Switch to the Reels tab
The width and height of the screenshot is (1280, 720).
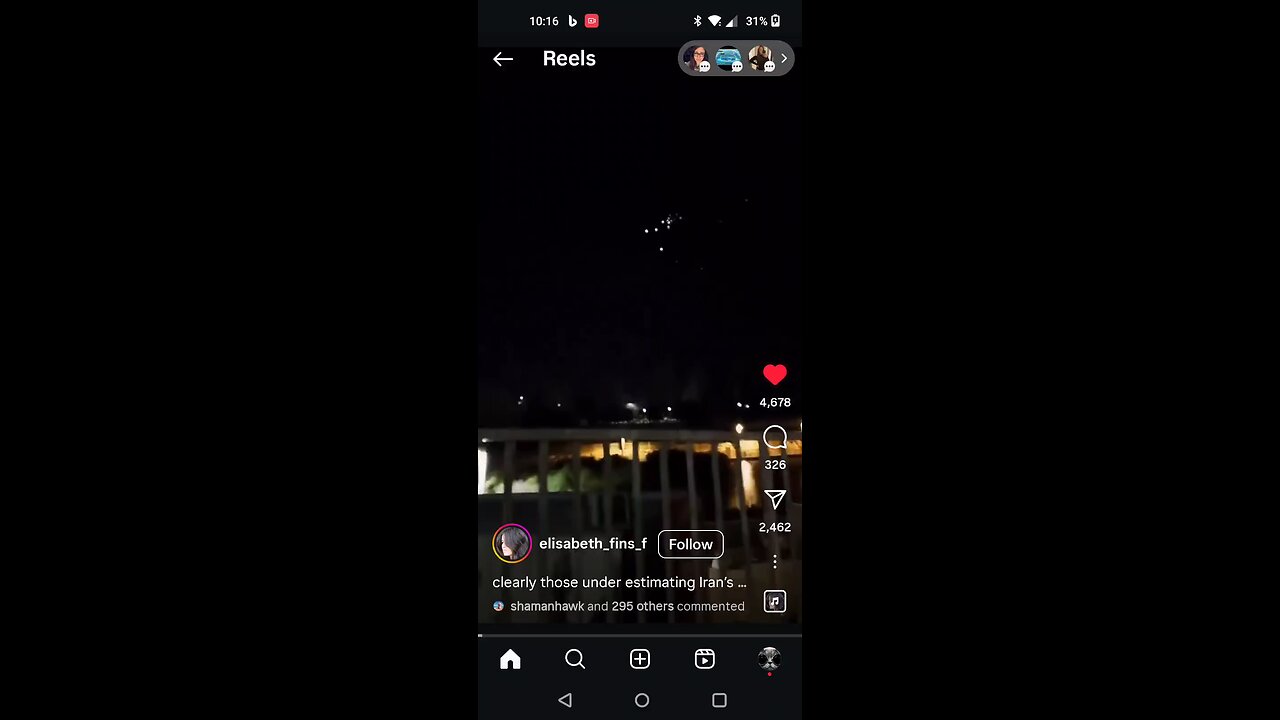click(x=705, y=659)
